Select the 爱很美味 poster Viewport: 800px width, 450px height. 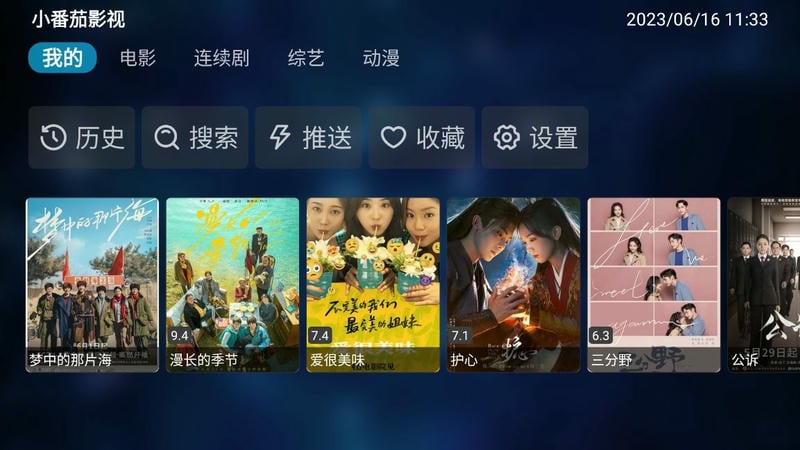[373, 284]
